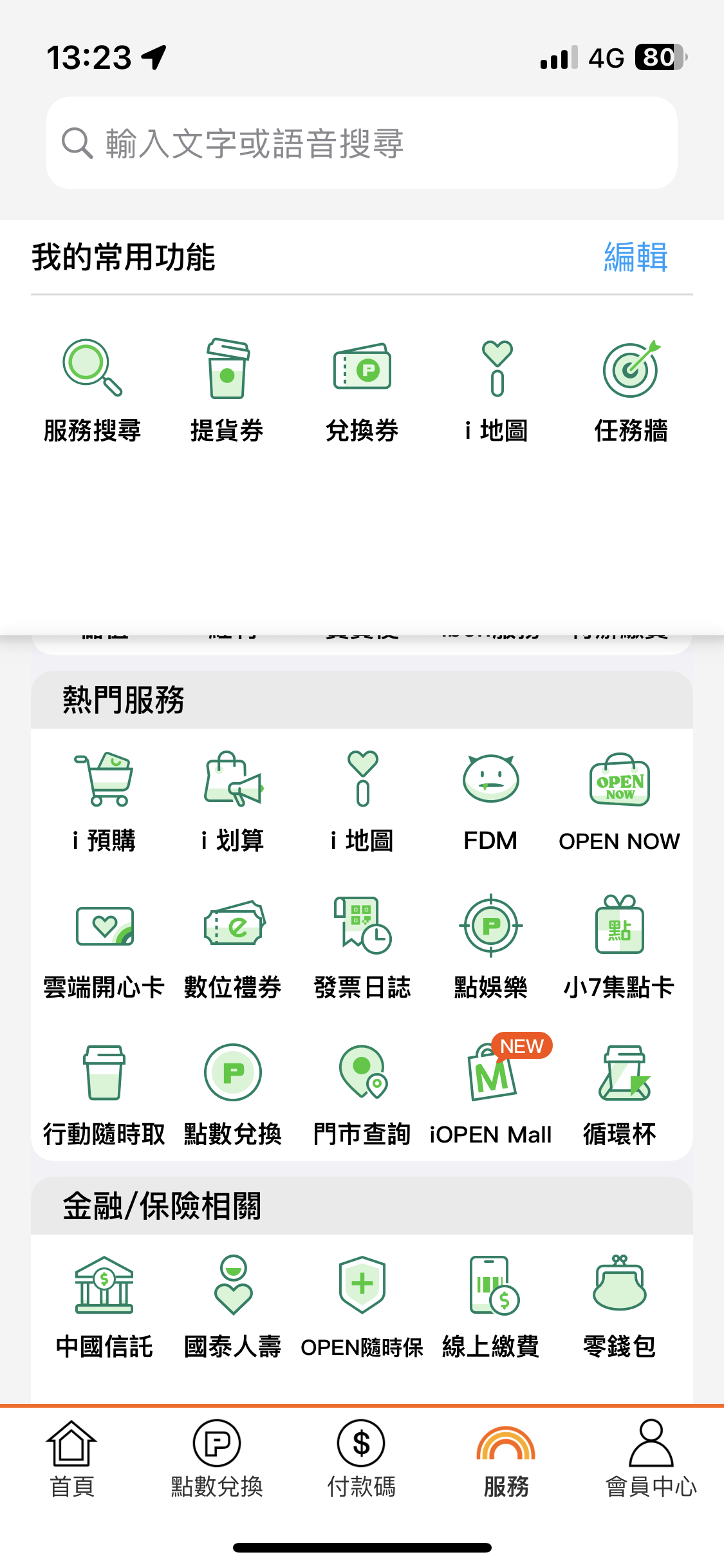Tap the search field 輸入文字或語音搜尋
Image resolution: width=724 pixels, height=1568 pixels.
(360, 143)
